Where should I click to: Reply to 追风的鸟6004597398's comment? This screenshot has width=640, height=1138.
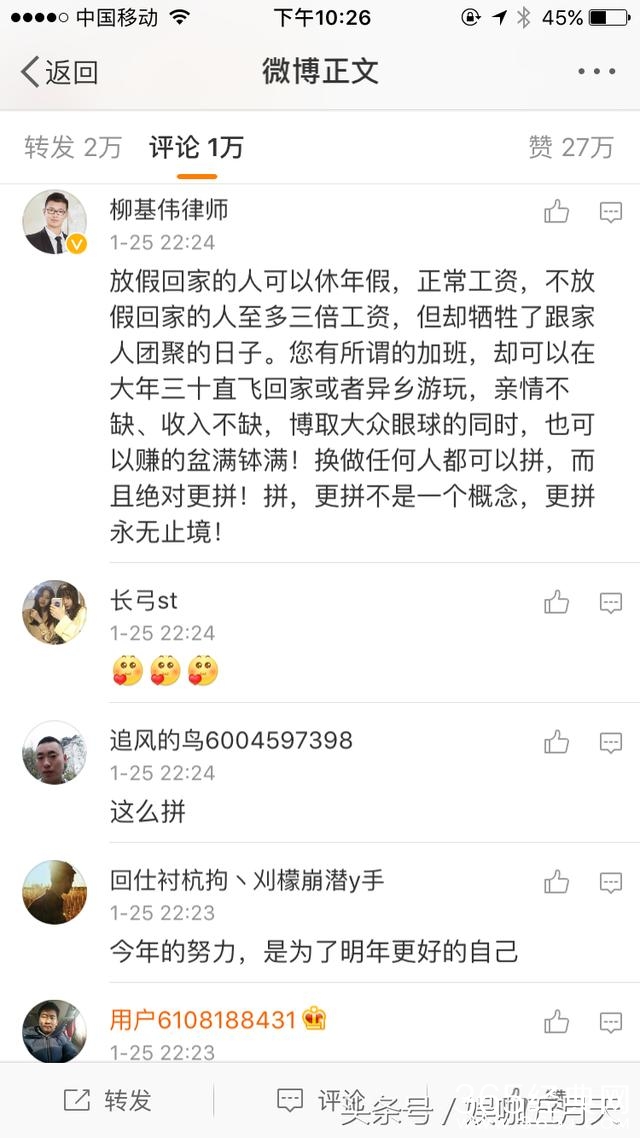610,742
